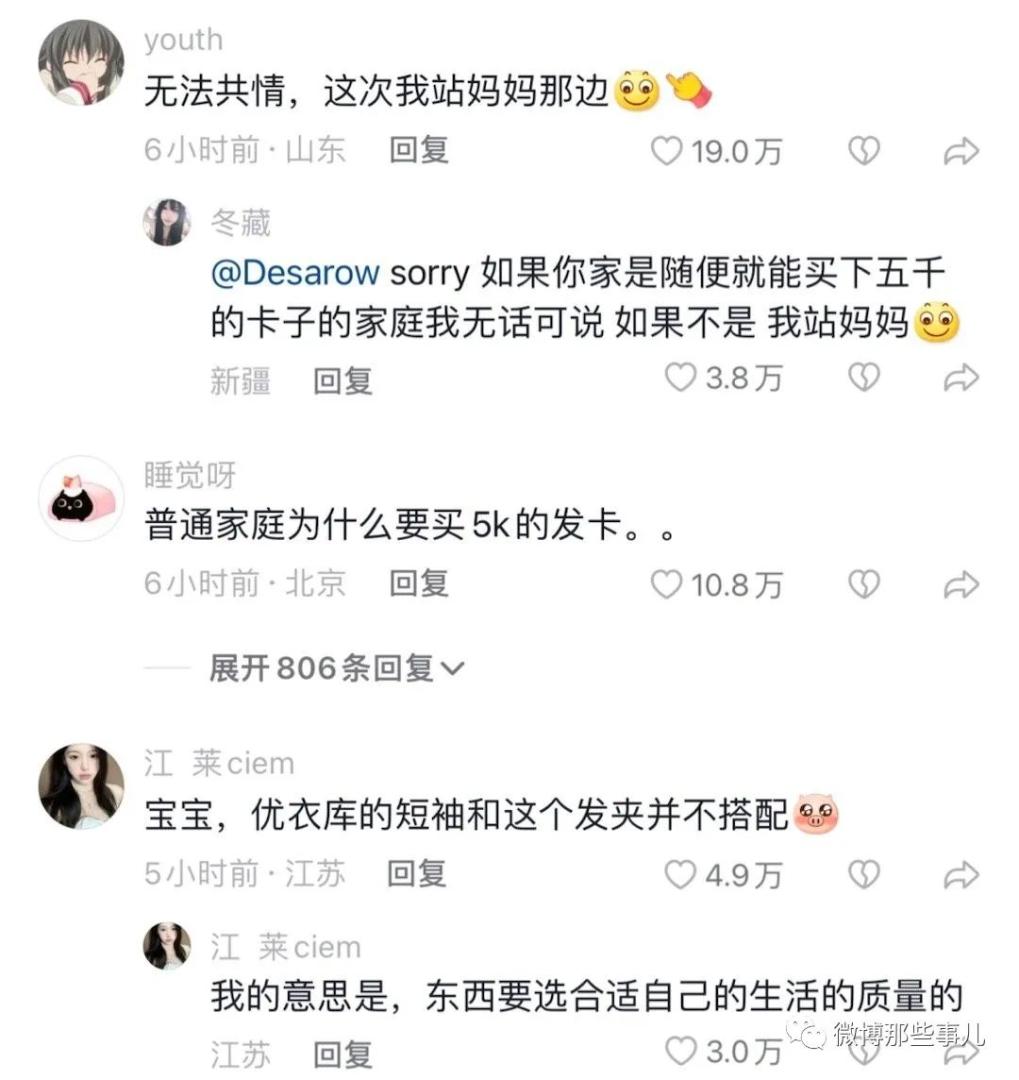This screenshot has width=1019, height=1080.
Task: Like youth's comment with 19.0万 likes
Action: 667,152
